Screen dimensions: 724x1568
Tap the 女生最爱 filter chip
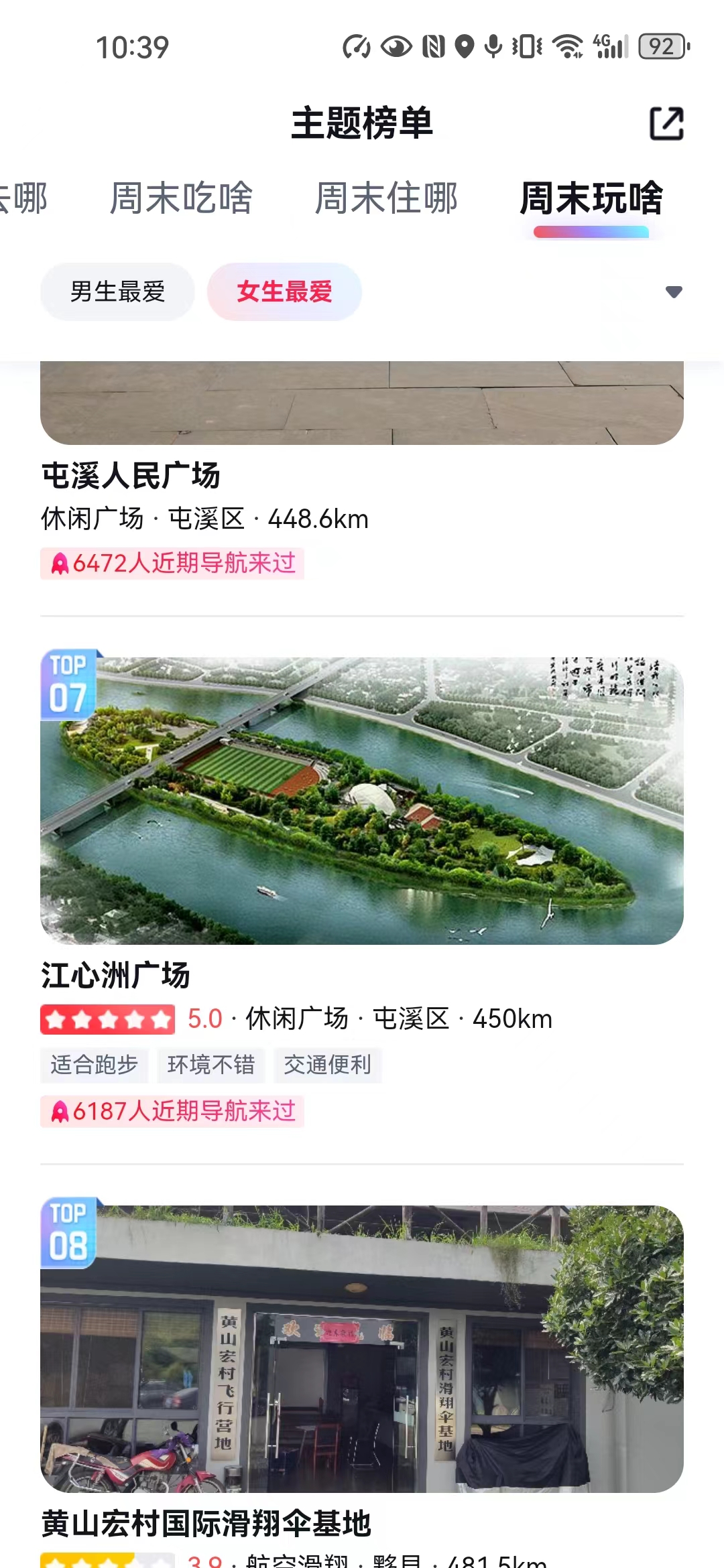point(284,291)
